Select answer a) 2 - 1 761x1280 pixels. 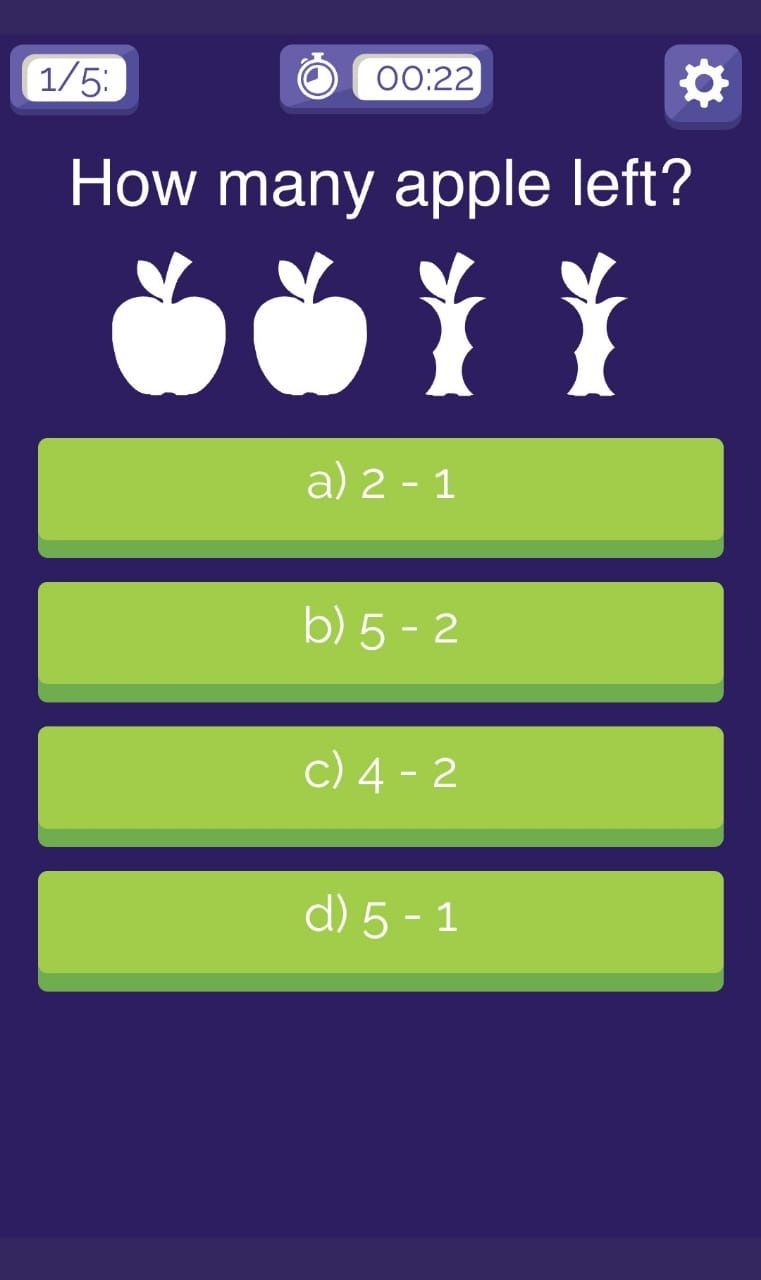coord(380,497)
